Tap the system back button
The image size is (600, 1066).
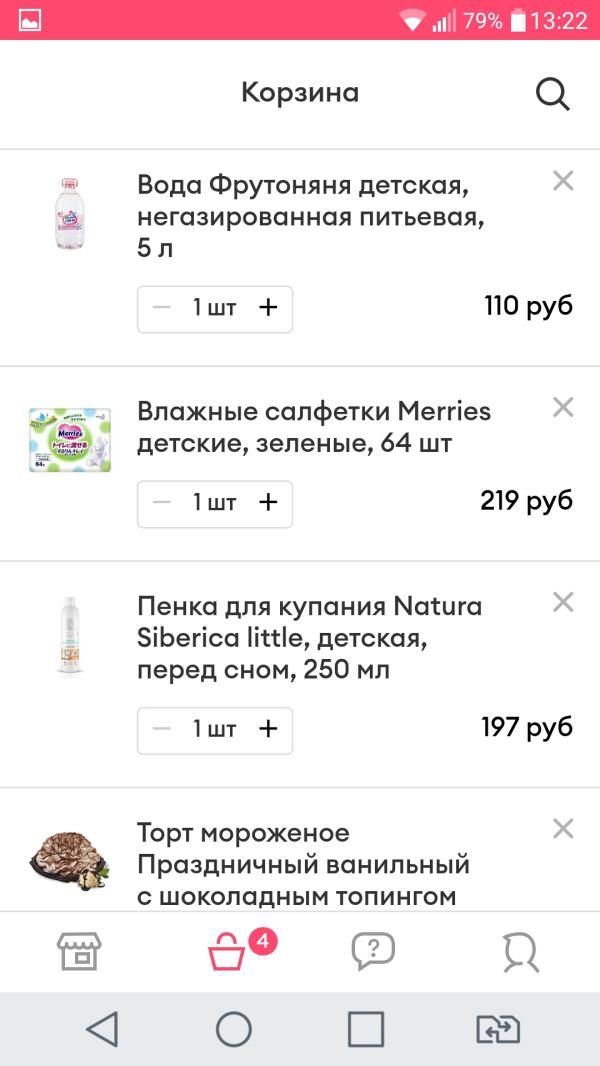[102, 1028]
